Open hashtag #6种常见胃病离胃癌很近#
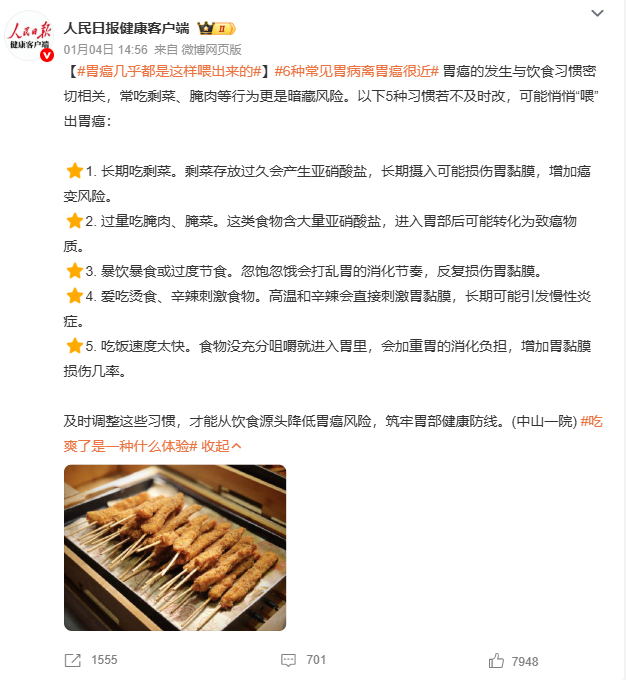The width and height of the screenshot is (626, 680). pos(356,71)
